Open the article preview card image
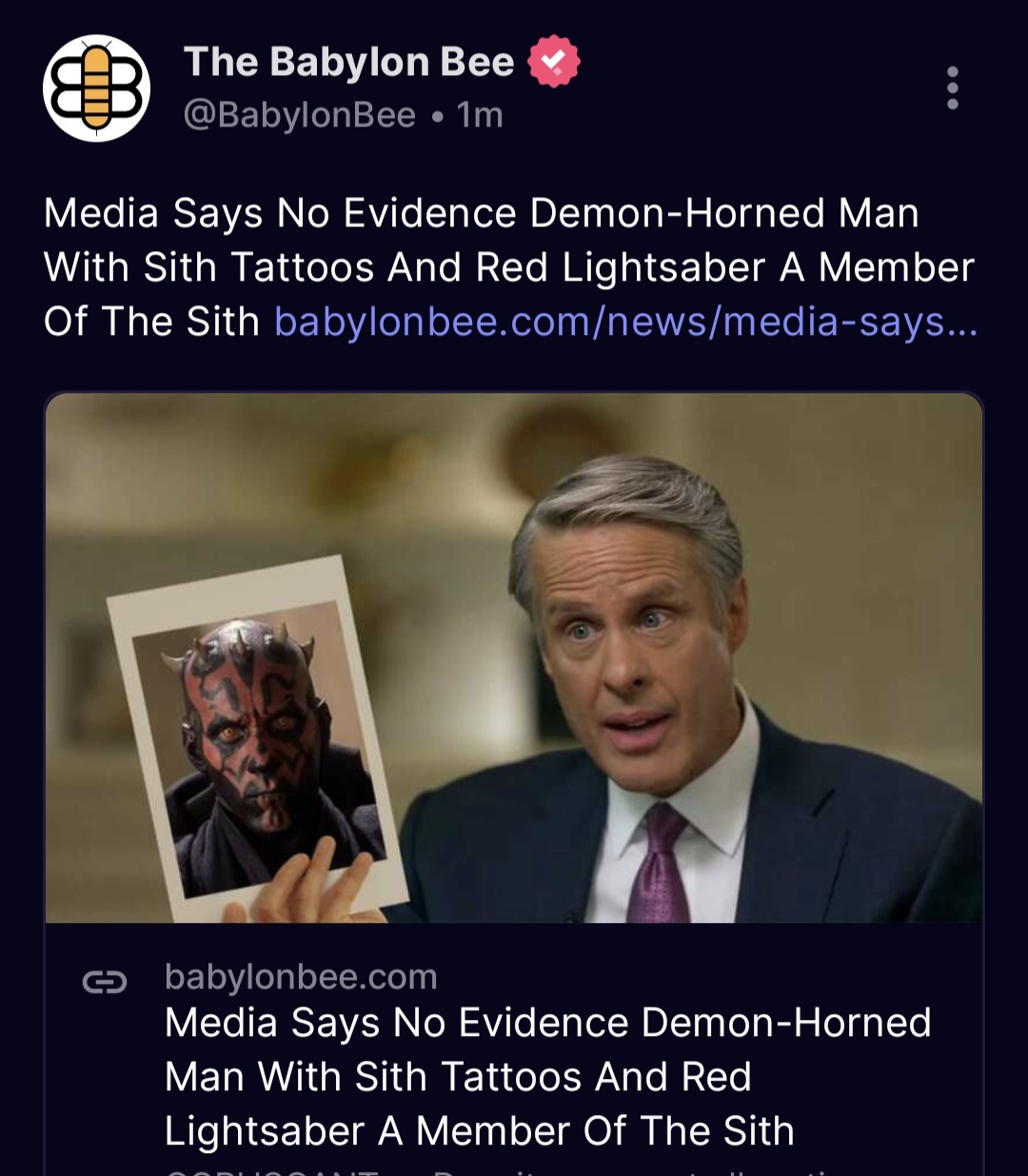The width and height of the screenshot is (1028, 1176). tap(514, 657)
